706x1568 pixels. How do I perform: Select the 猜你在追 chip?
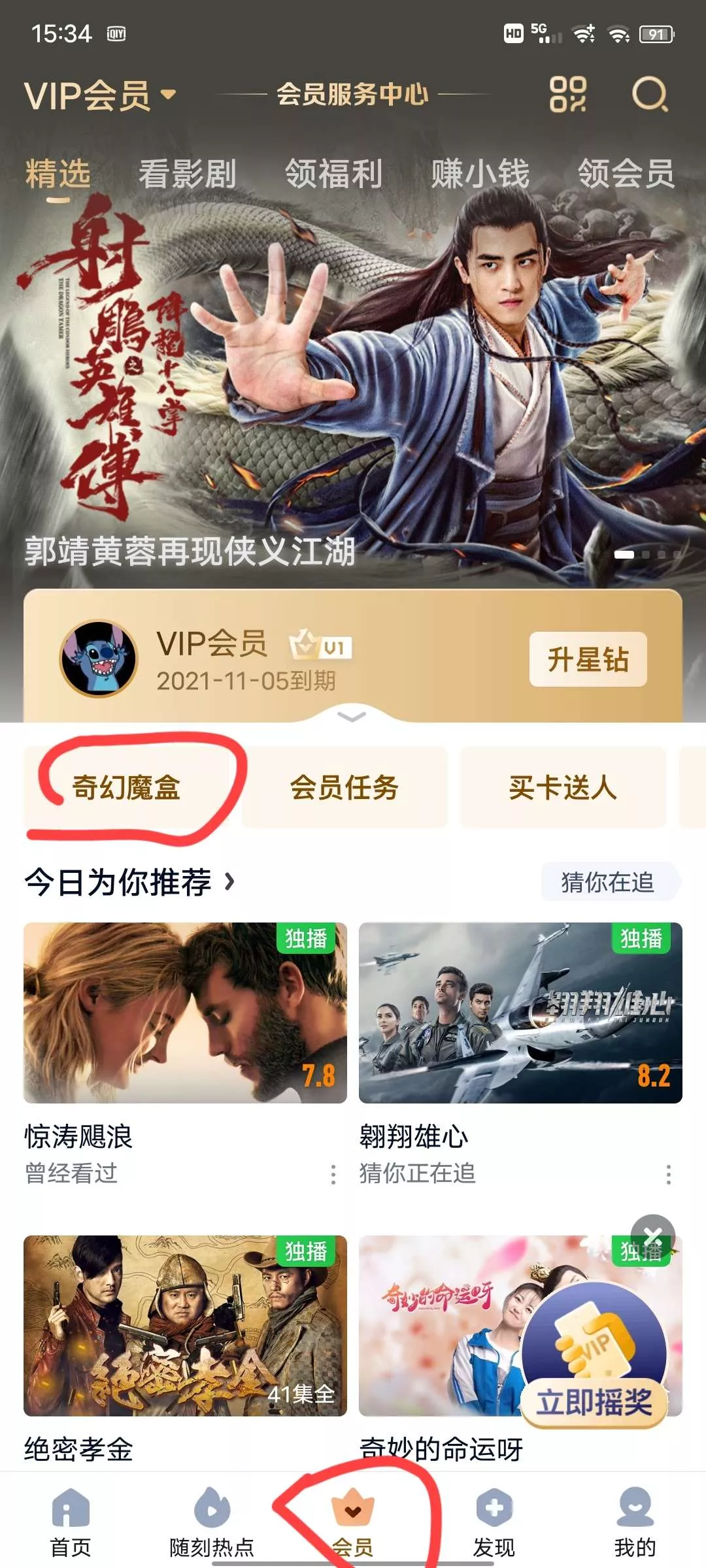point(608,882)
